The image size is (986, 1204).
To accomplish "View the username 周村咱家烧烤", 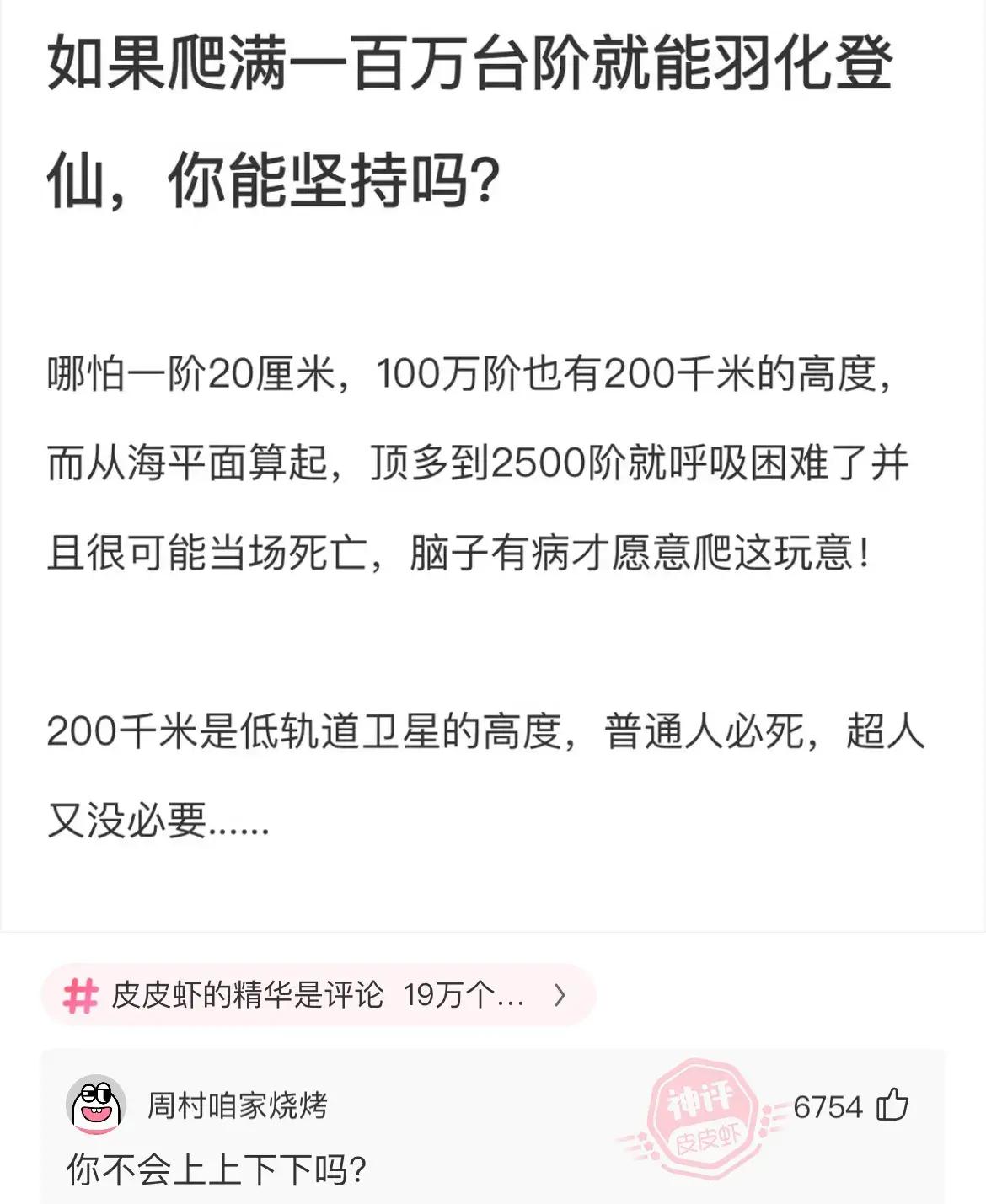I will [x=238, y=1105].
